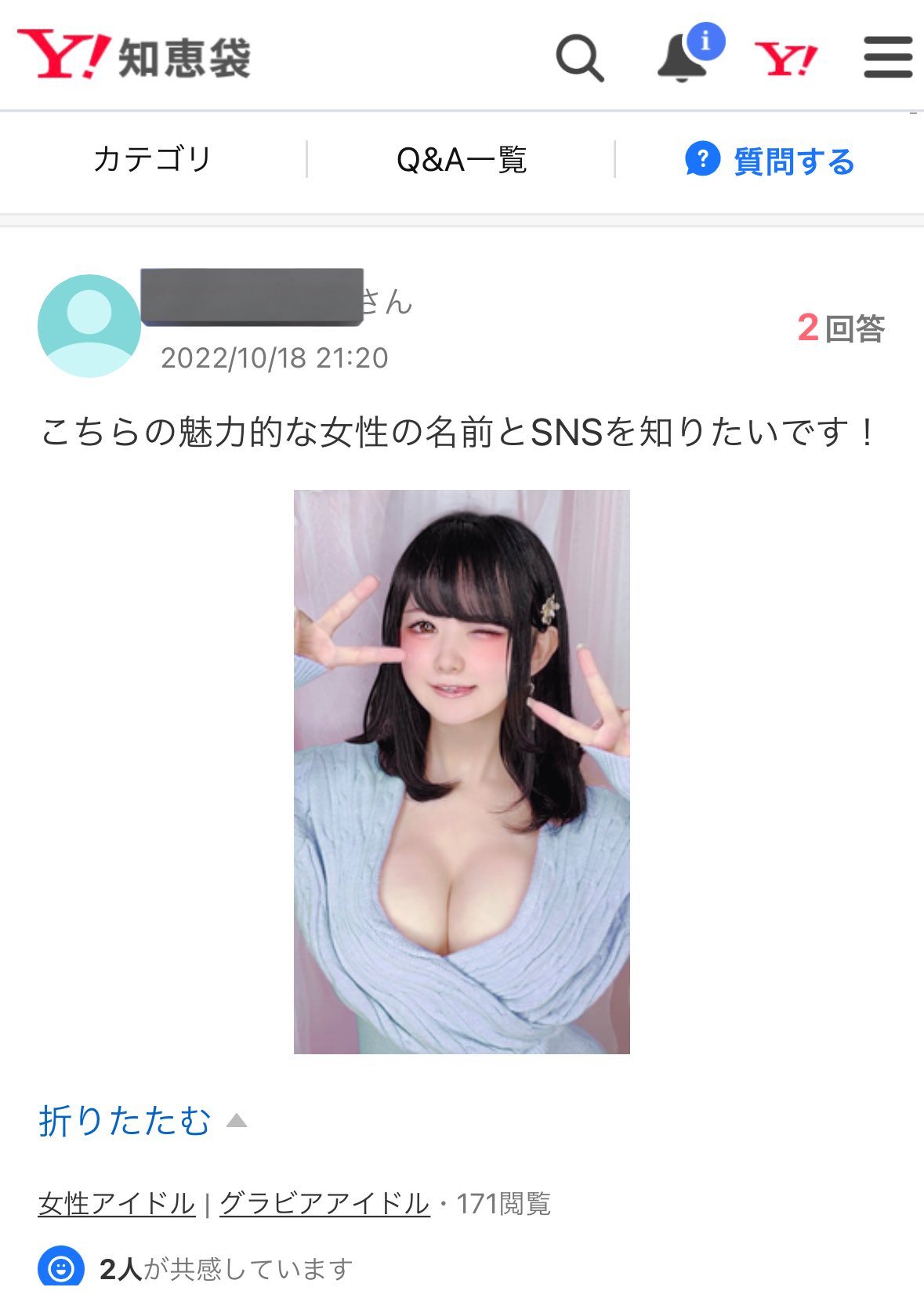Open the hamburger menu
The width and height of the screenshot is (924, 1298).
[x=887, y=57]
